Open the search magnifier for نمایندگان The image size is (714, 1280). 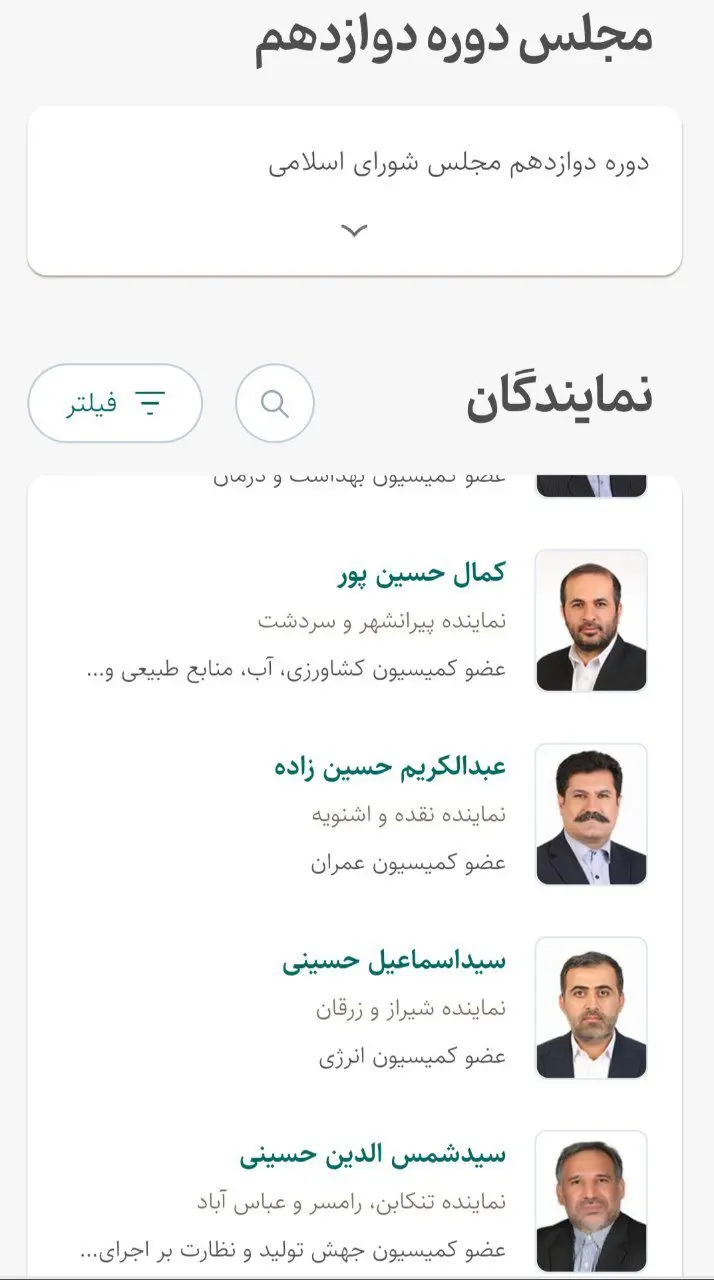[x=275, y=403]
